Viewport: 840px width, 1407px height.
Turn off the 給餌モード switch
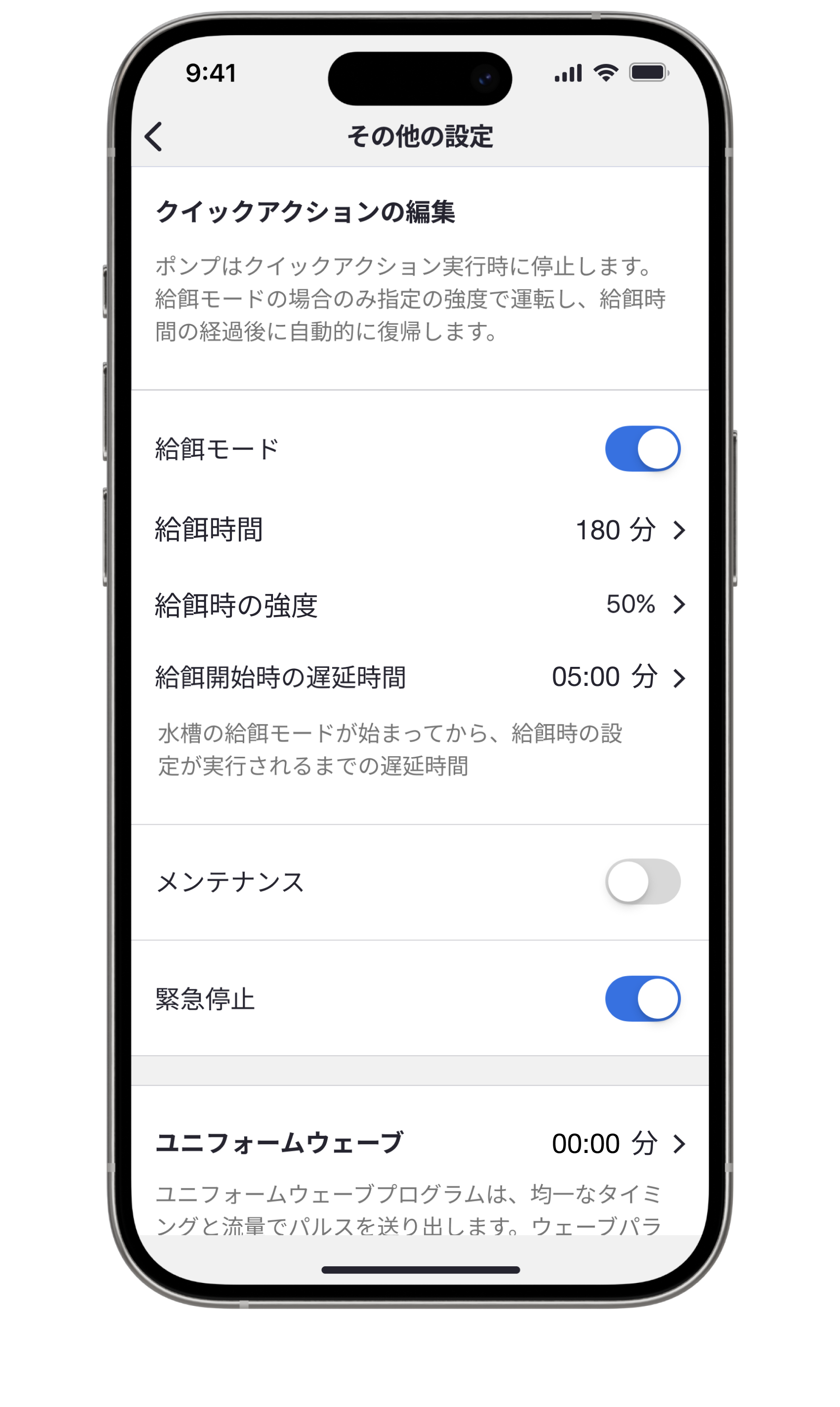pyautogui.click(x=642, y=448)
